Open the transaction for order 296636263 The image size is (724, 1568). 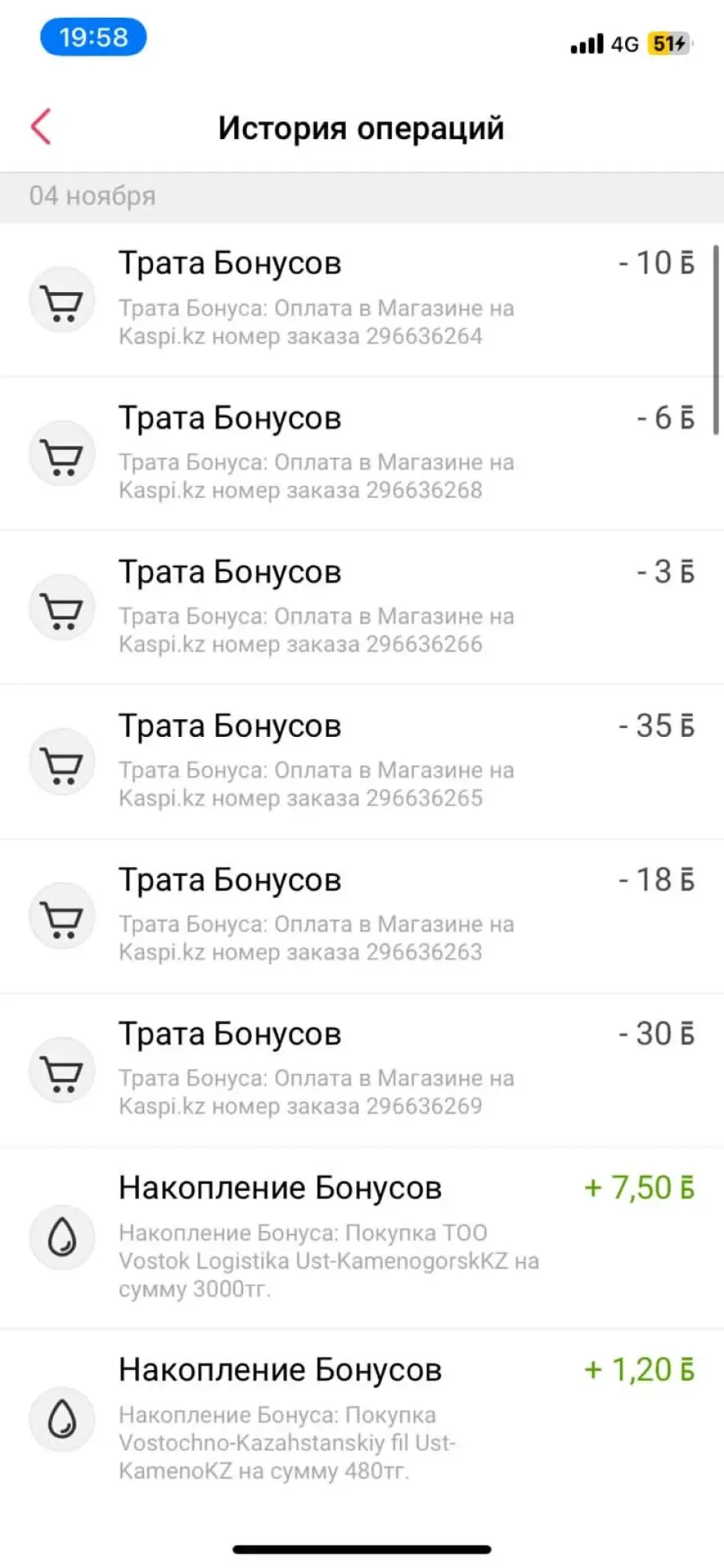click(362, 916)
